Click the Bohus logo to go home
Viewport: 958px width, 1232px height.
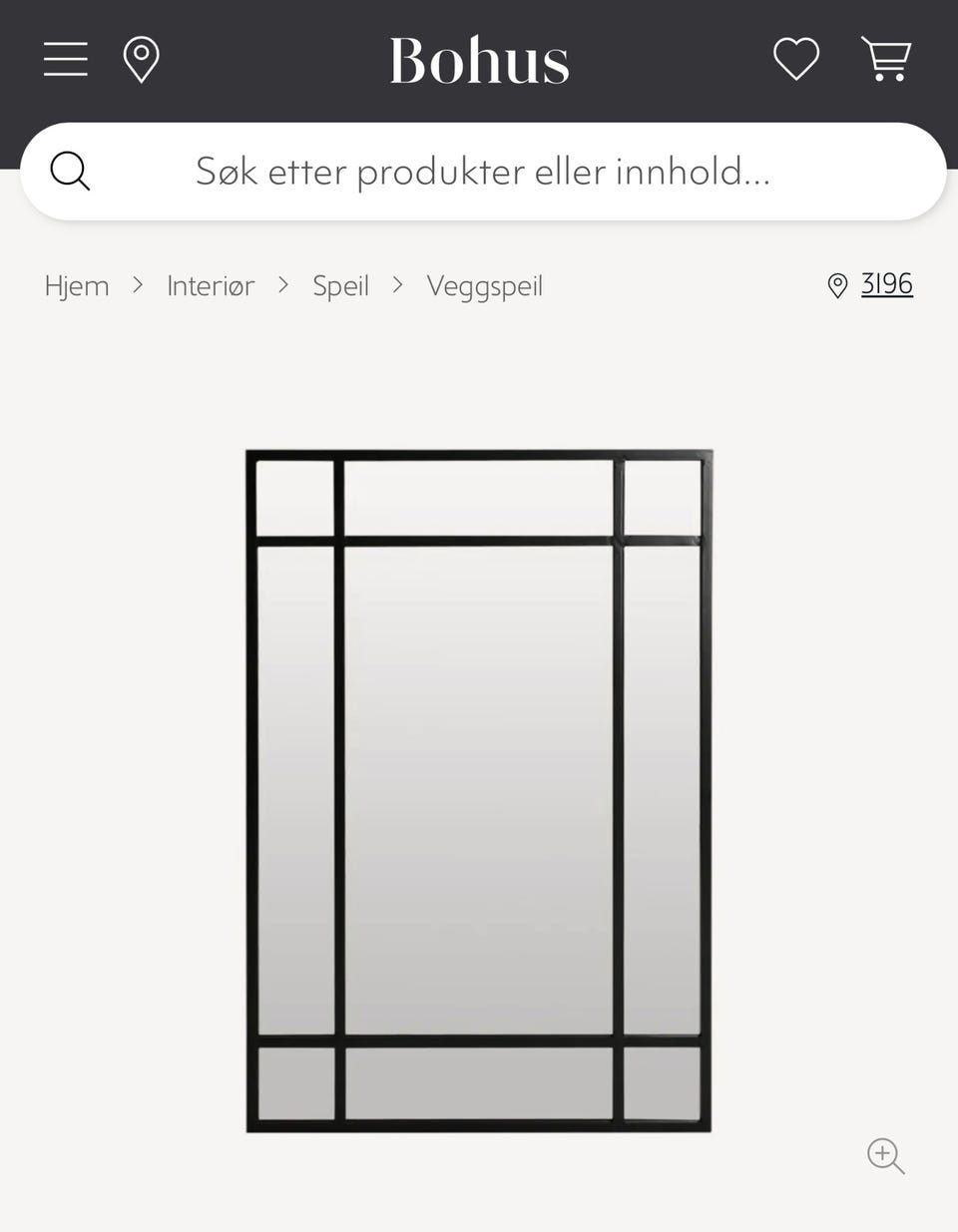pos(479,59)
